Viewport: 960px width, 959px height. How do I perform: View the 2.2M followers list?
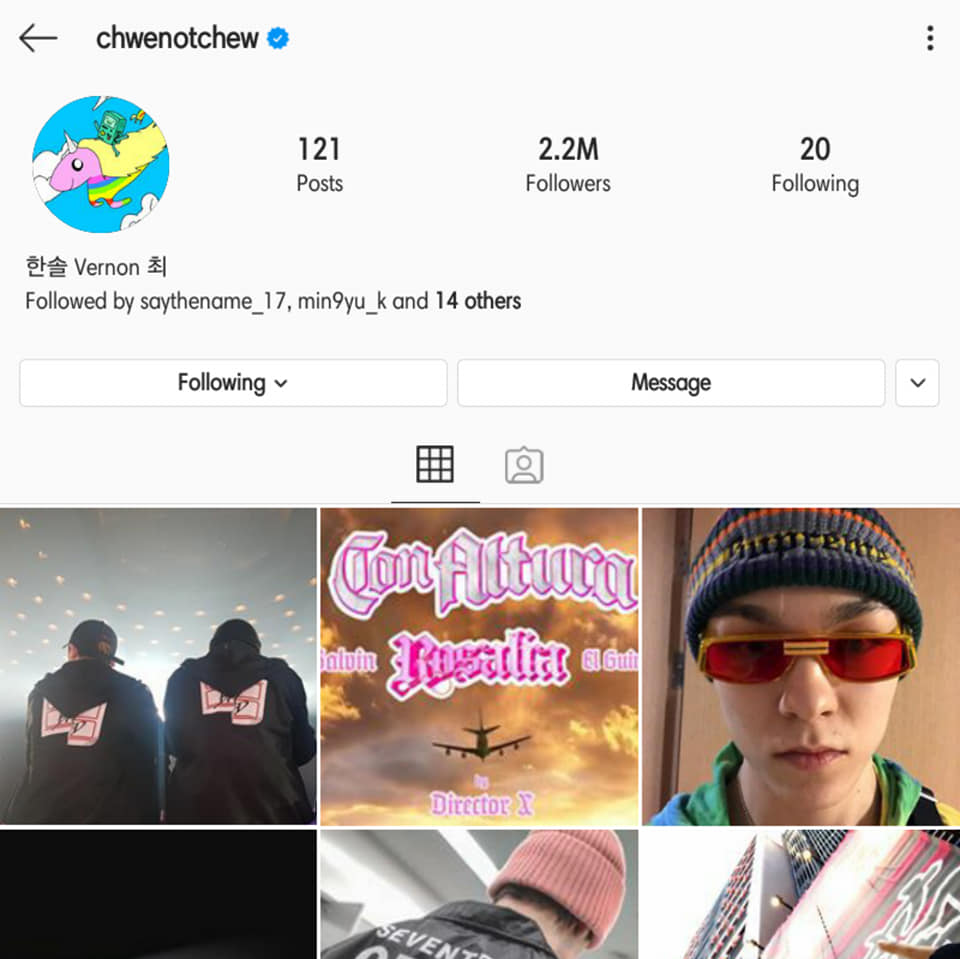pyautogui.click(x=568, y=165)
